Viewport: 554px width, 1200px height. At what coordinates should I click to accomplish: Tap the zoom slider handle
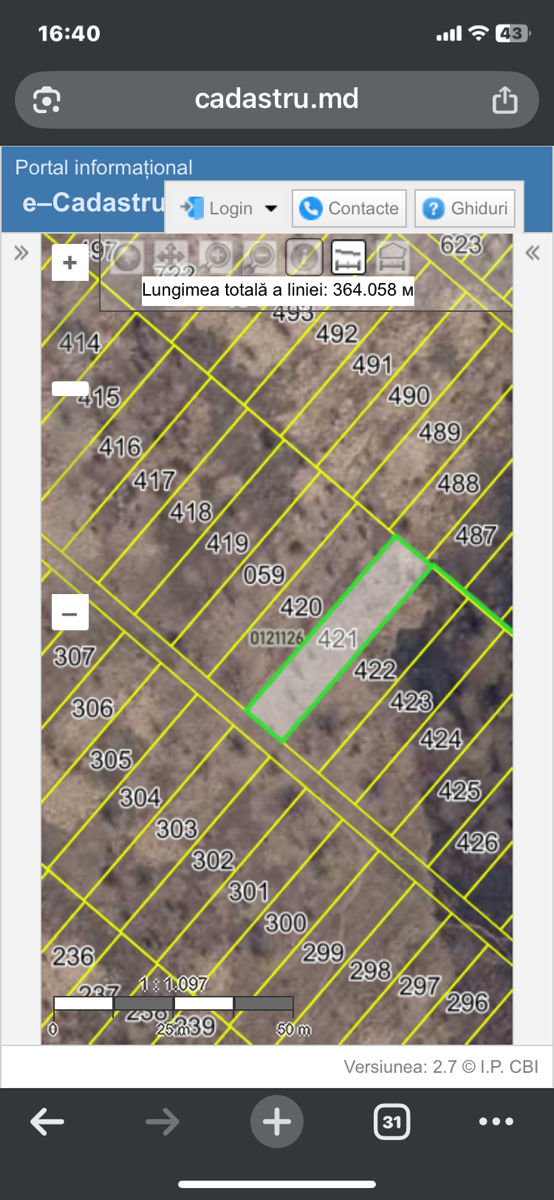70,388
